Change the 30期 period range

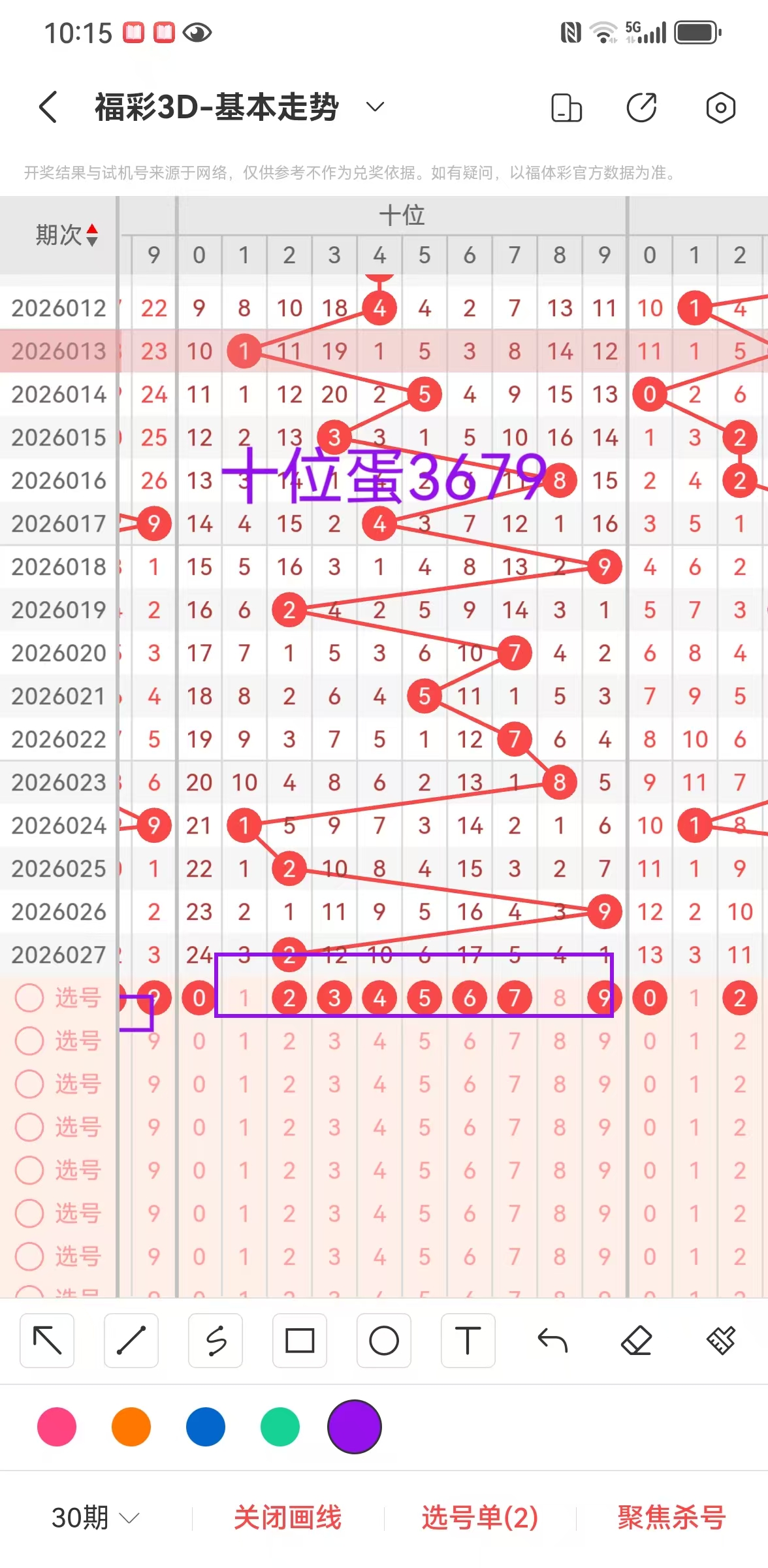(x=95, y=1517)
